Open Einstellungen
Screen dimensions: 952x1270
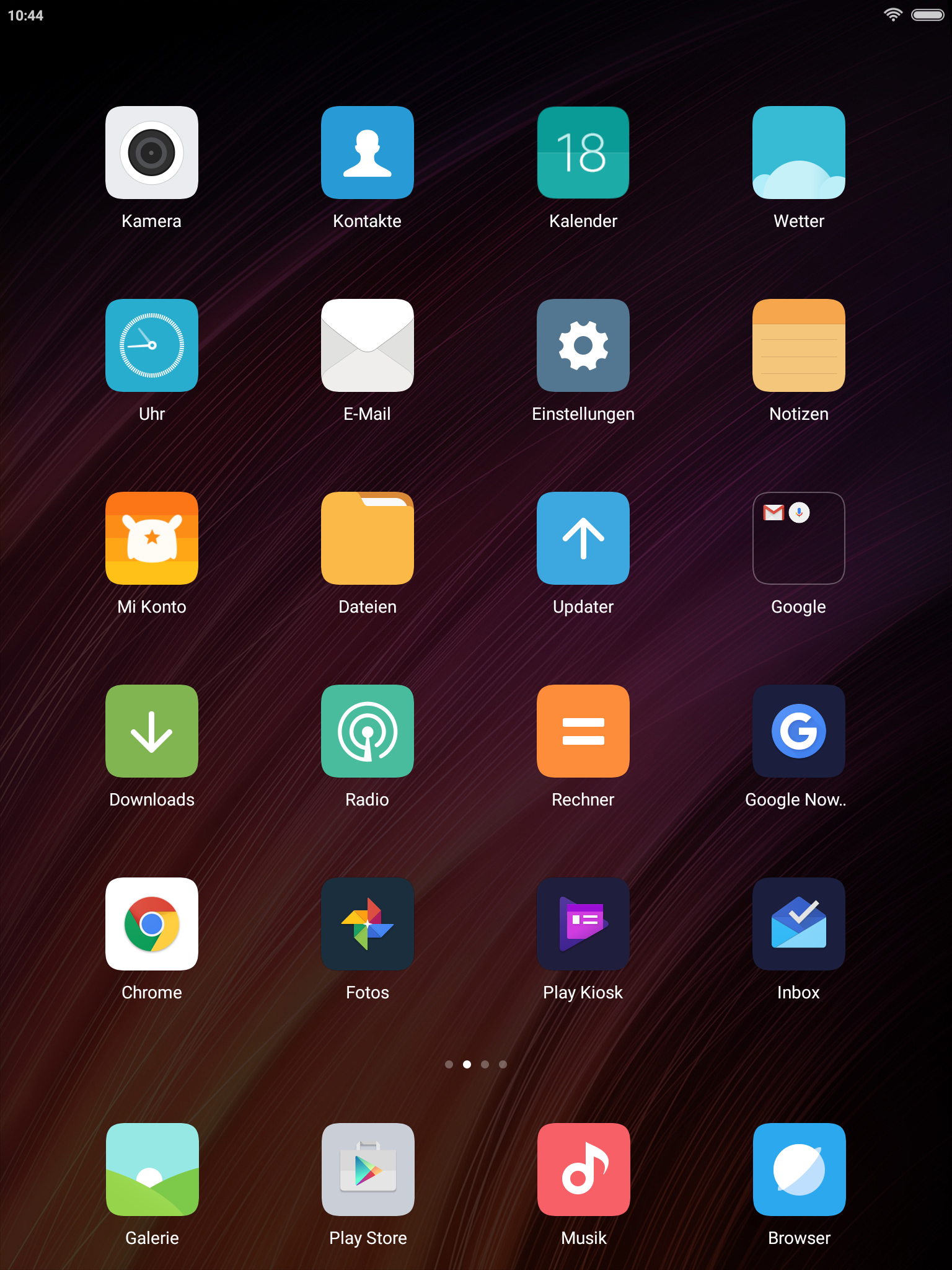(x=583, y=345)
